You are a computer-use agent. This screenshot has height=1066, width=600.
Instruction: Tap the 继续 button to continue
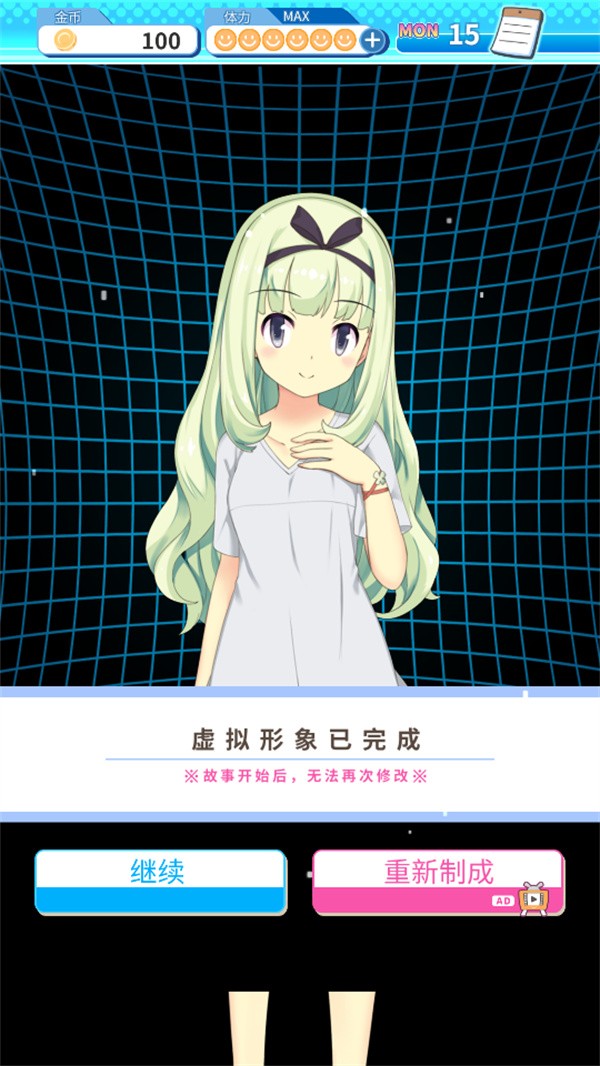coord(160,881)
